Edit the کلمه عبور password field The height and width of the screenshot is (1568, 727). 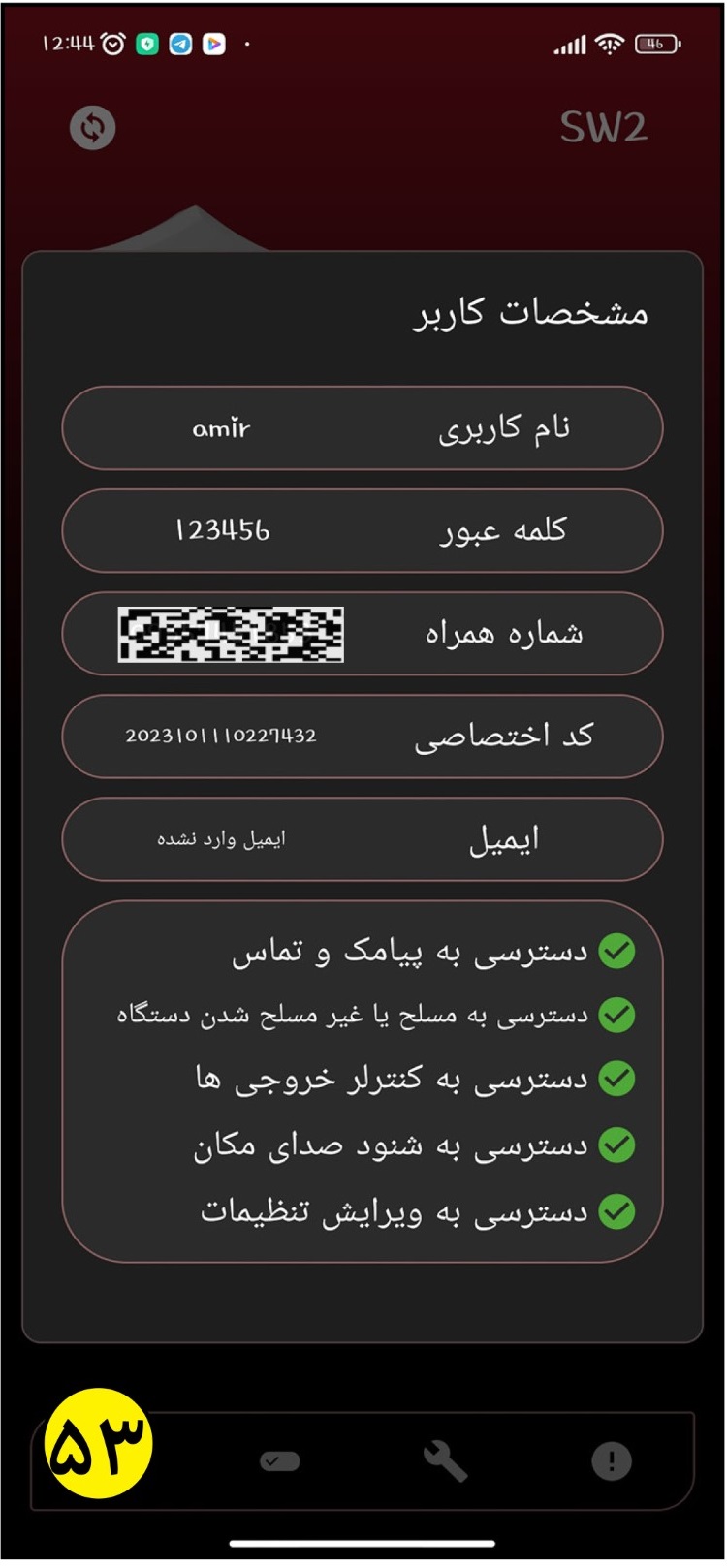(363, 531)
